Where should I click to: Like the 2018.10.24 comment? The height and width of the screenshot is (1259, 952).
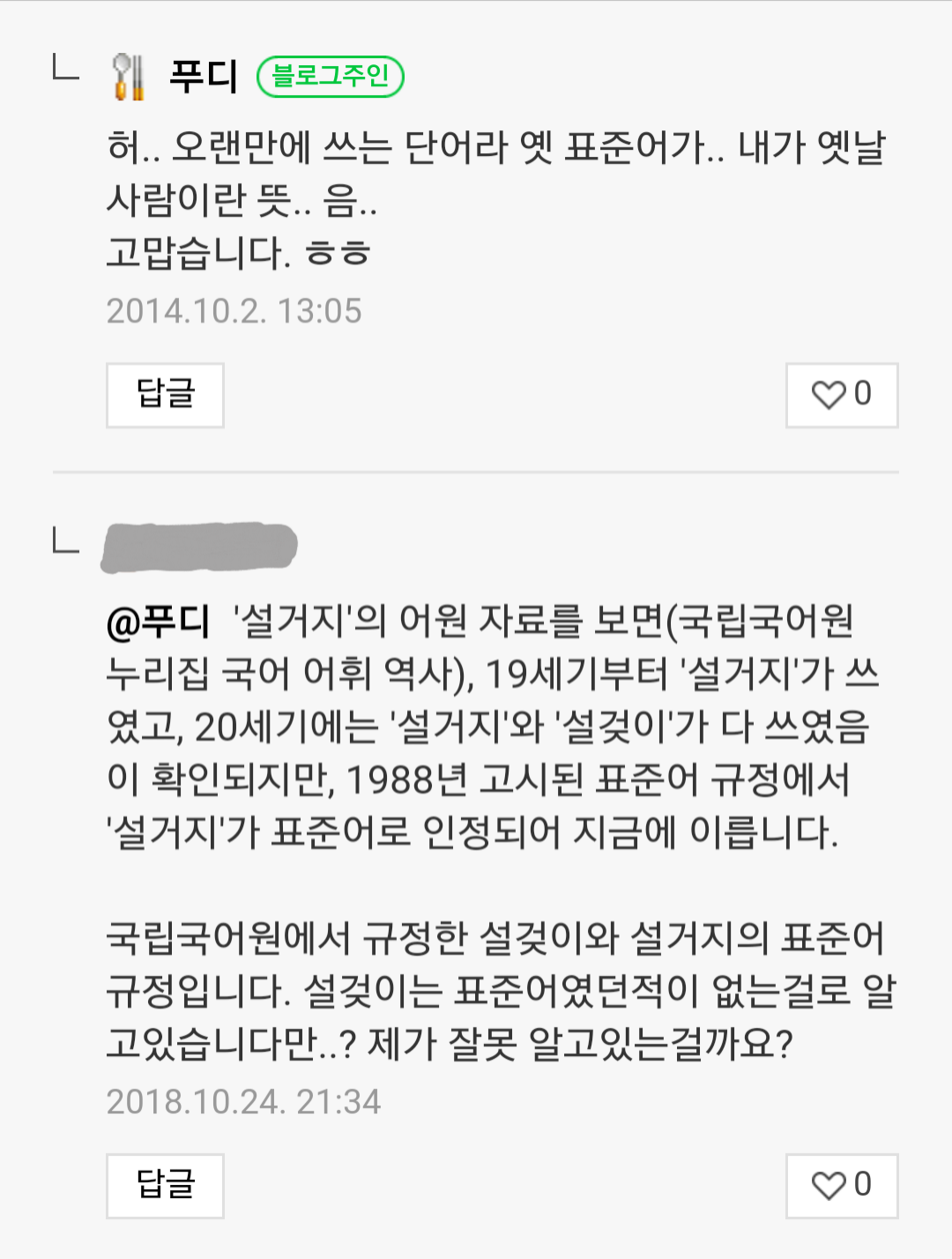tap(842, 1186)
